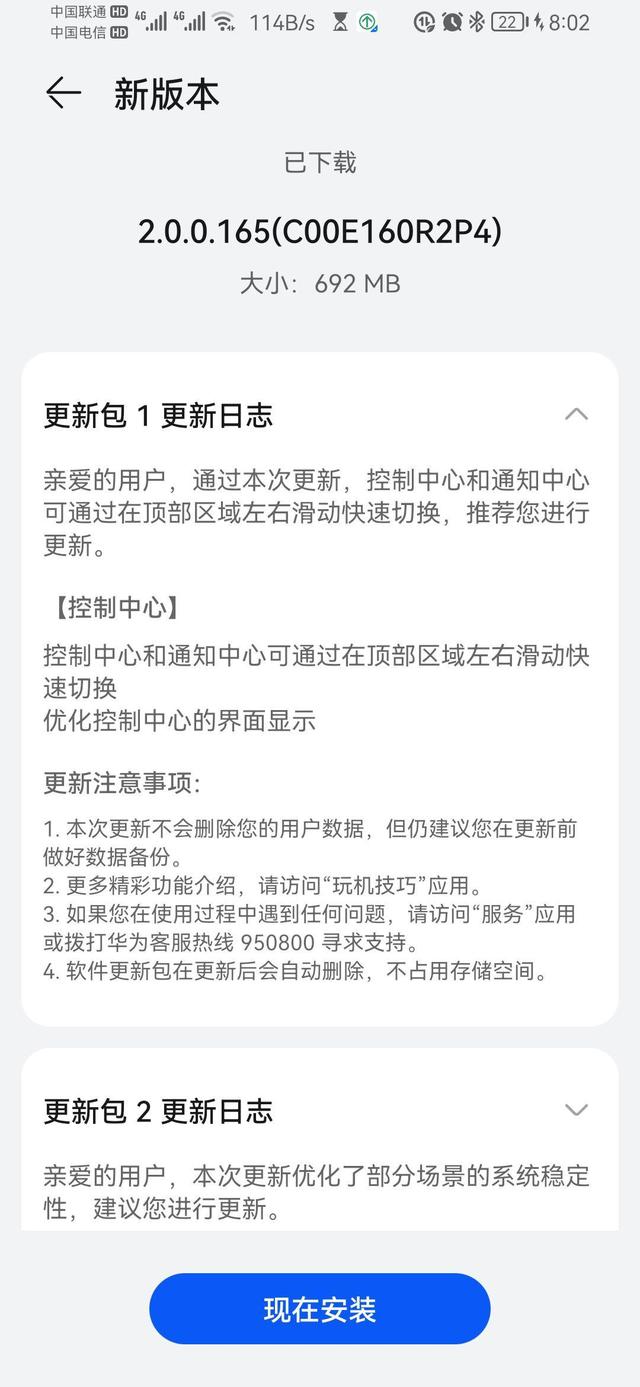Go back from the 新版本 page

coord(62,93)
